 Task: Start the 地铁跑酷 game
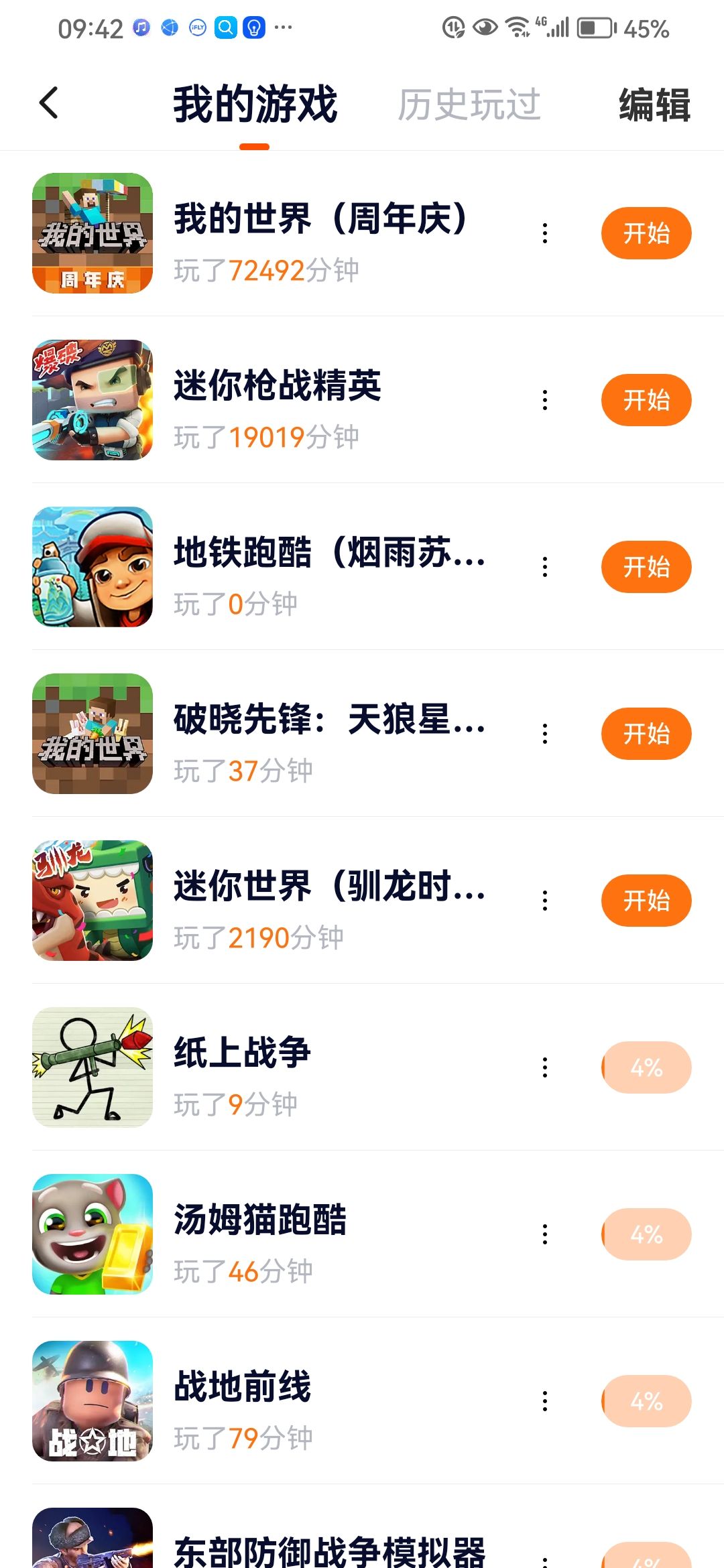[646, 567]
